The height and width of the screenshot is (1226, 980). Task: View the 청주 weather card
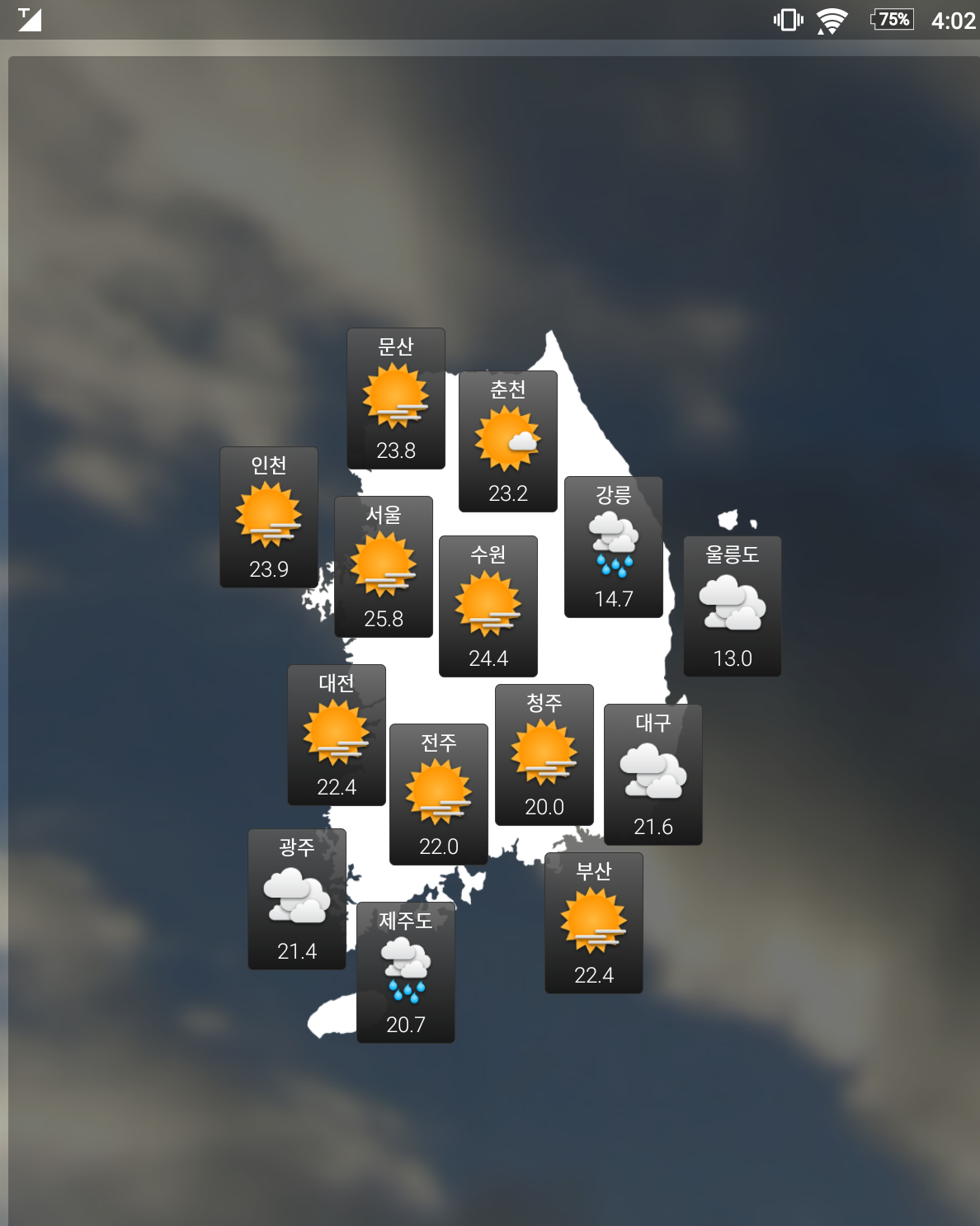tap(544, 755)
